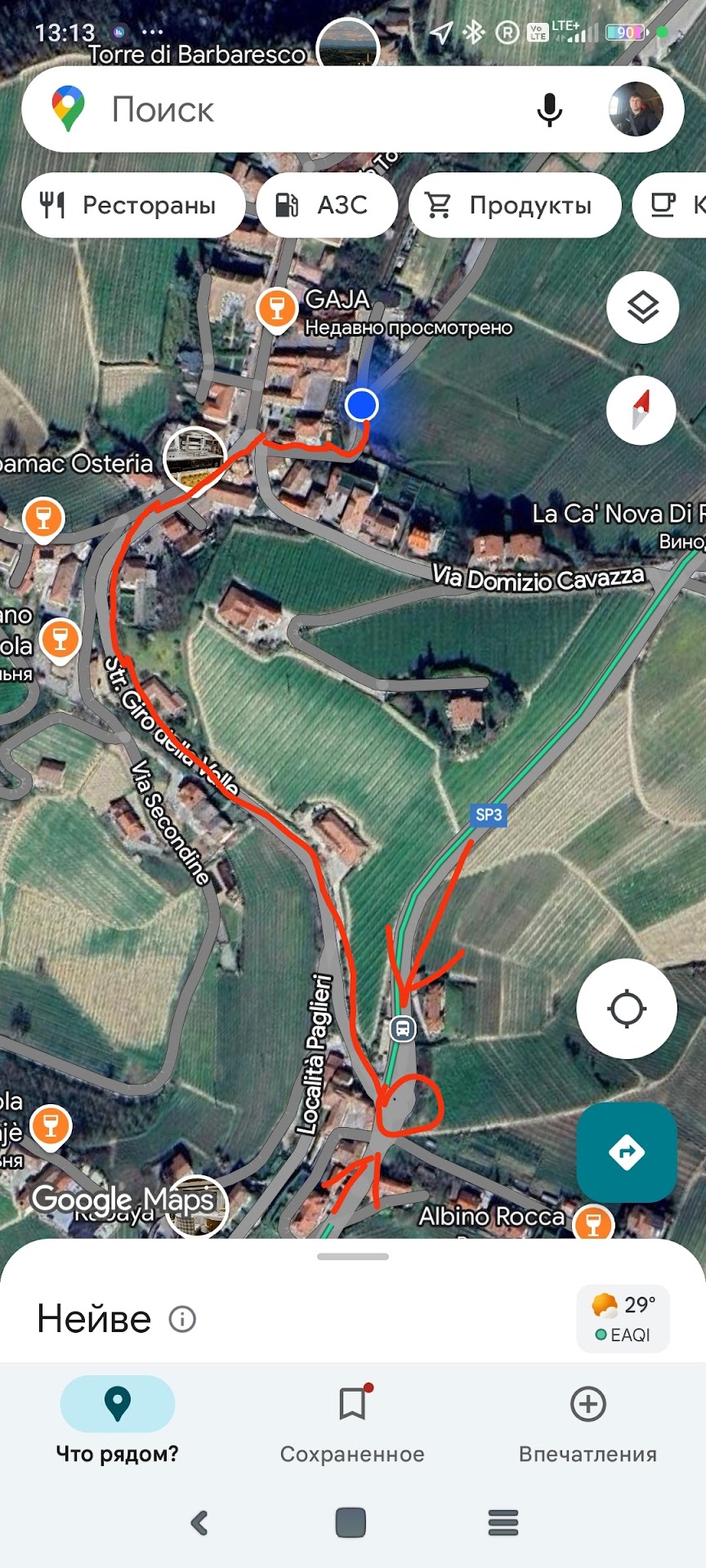Go back with the system back button

[199, 1522]
